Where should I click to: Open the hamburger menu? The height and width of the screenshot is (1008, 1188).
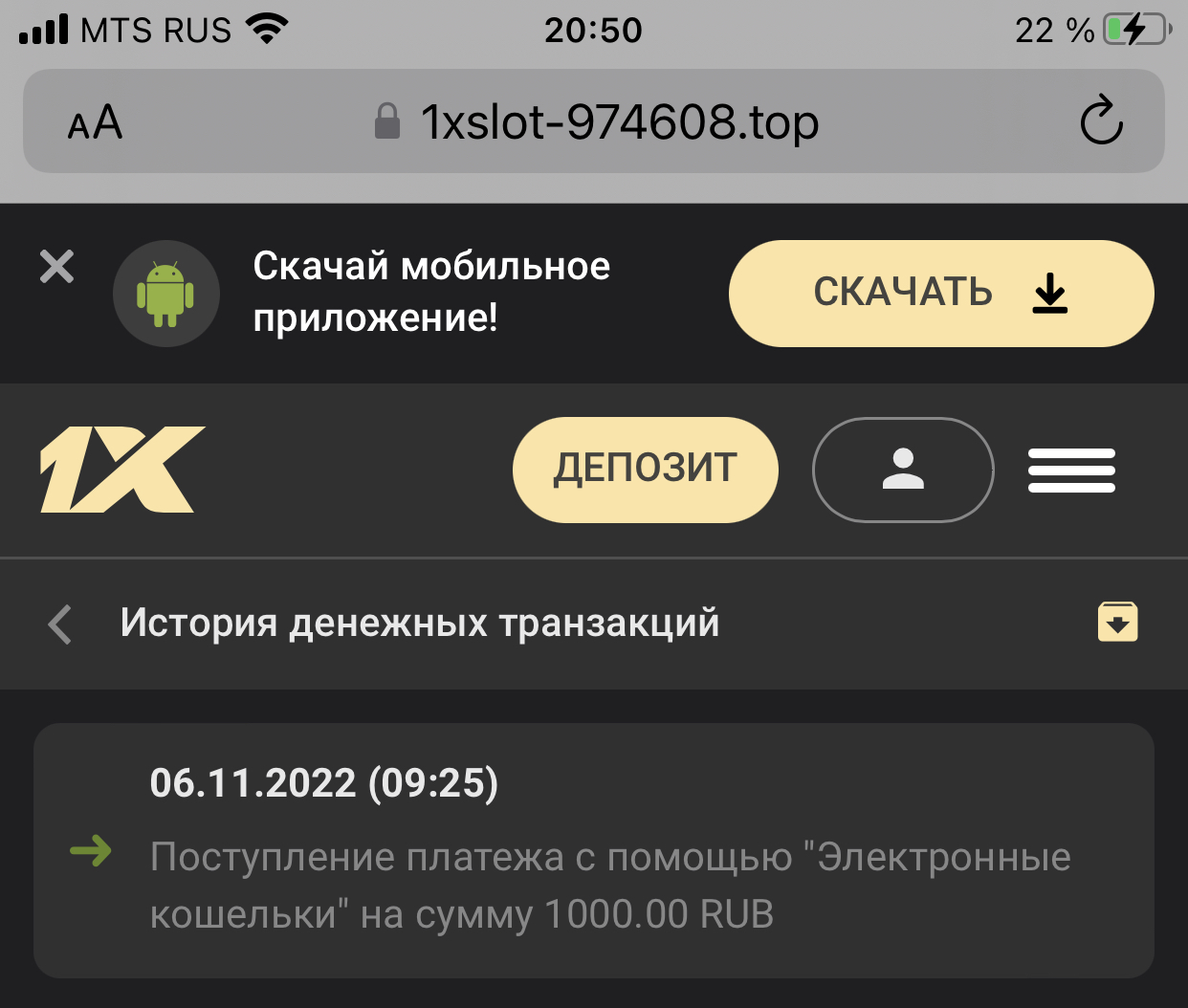1071,470
